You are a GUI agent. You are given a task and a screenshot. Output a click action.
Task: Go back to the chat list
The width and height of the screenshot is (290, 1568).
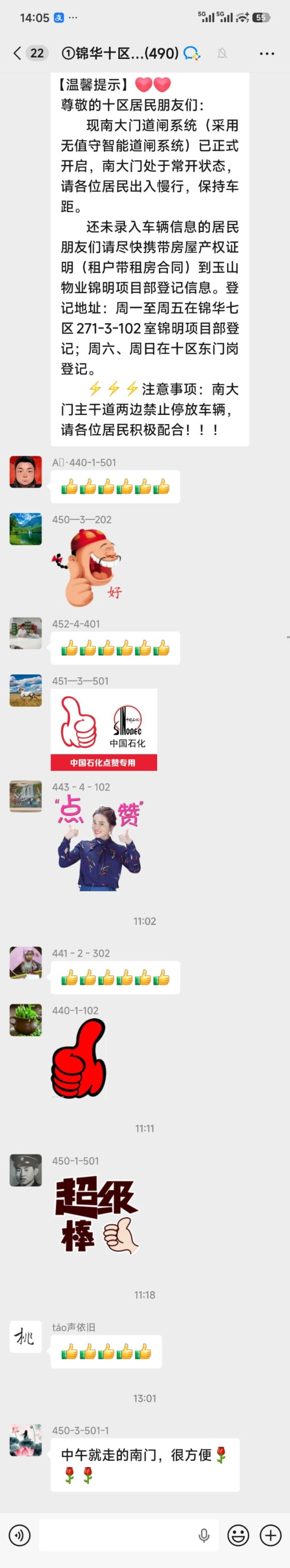click(17, 54)
